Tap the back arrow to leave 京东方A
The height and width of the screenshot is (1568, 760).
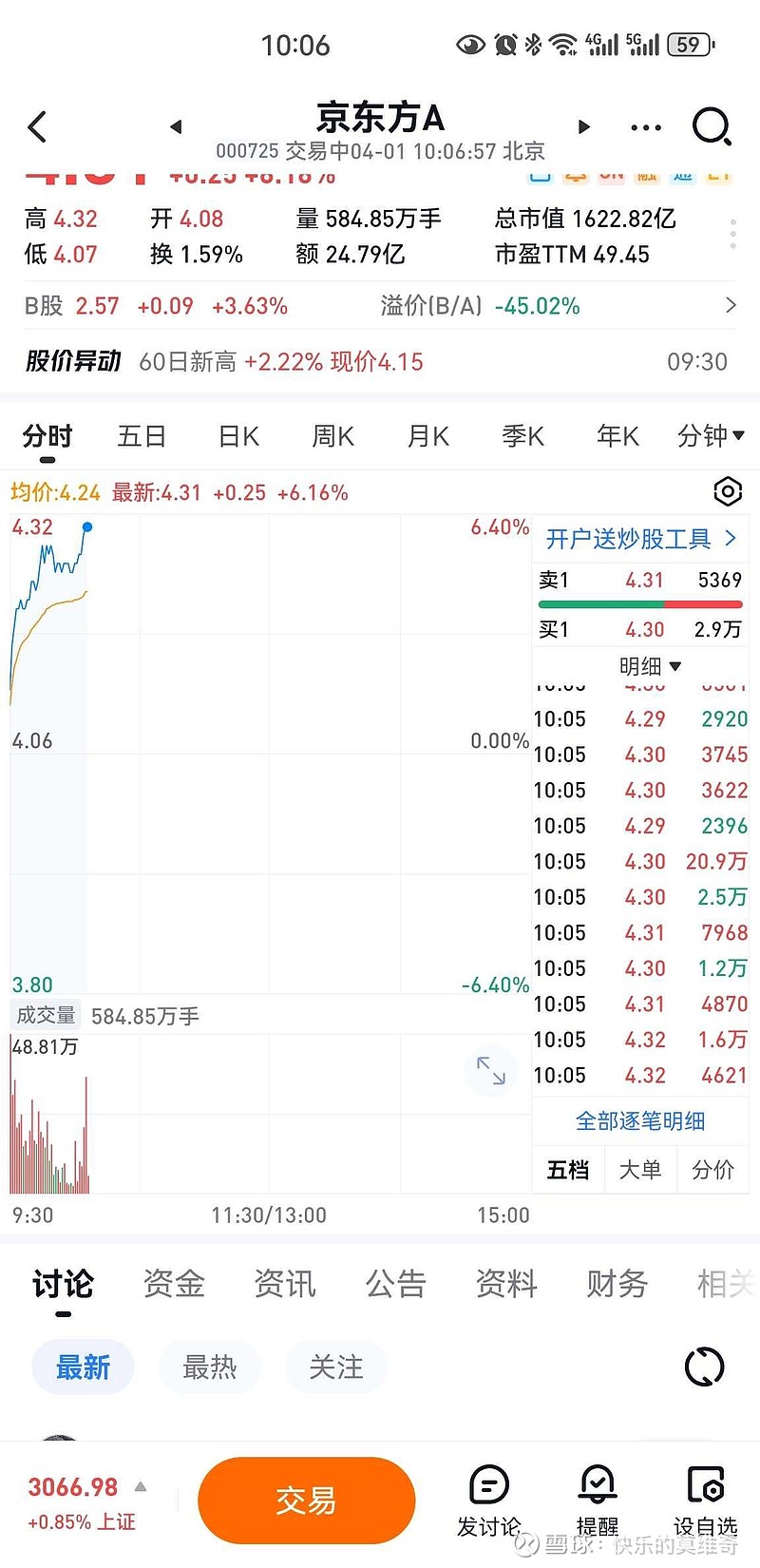pos(37,126)
